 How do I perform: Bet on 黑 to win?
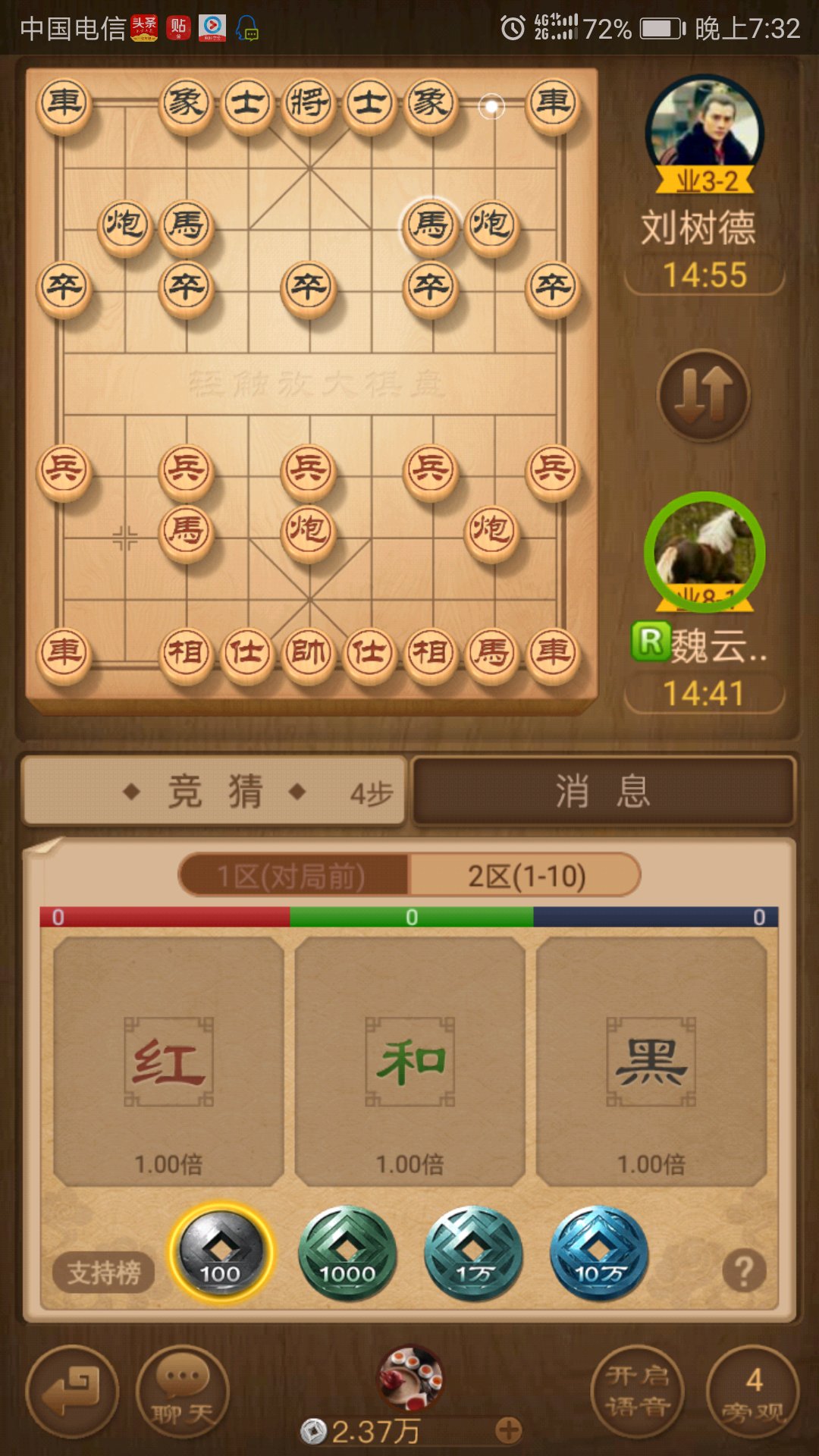(651, 1061)
